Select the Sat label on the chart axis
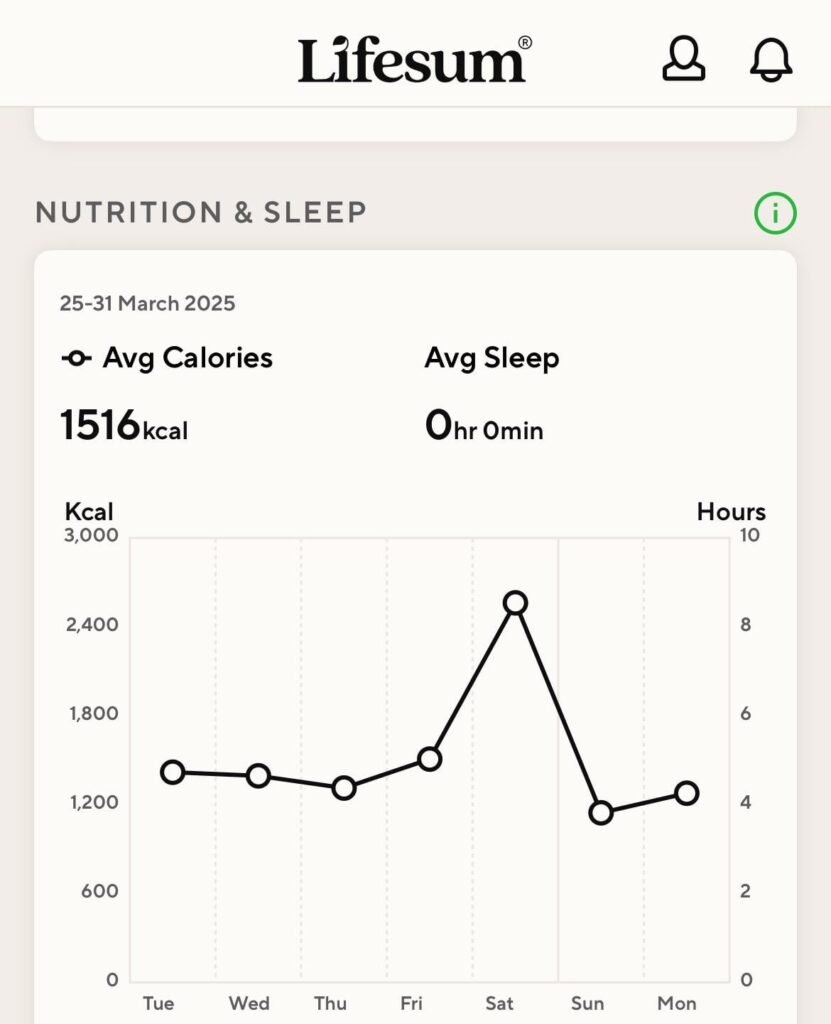Screen dimensions: 831x1024 [x=500, y=1003]
